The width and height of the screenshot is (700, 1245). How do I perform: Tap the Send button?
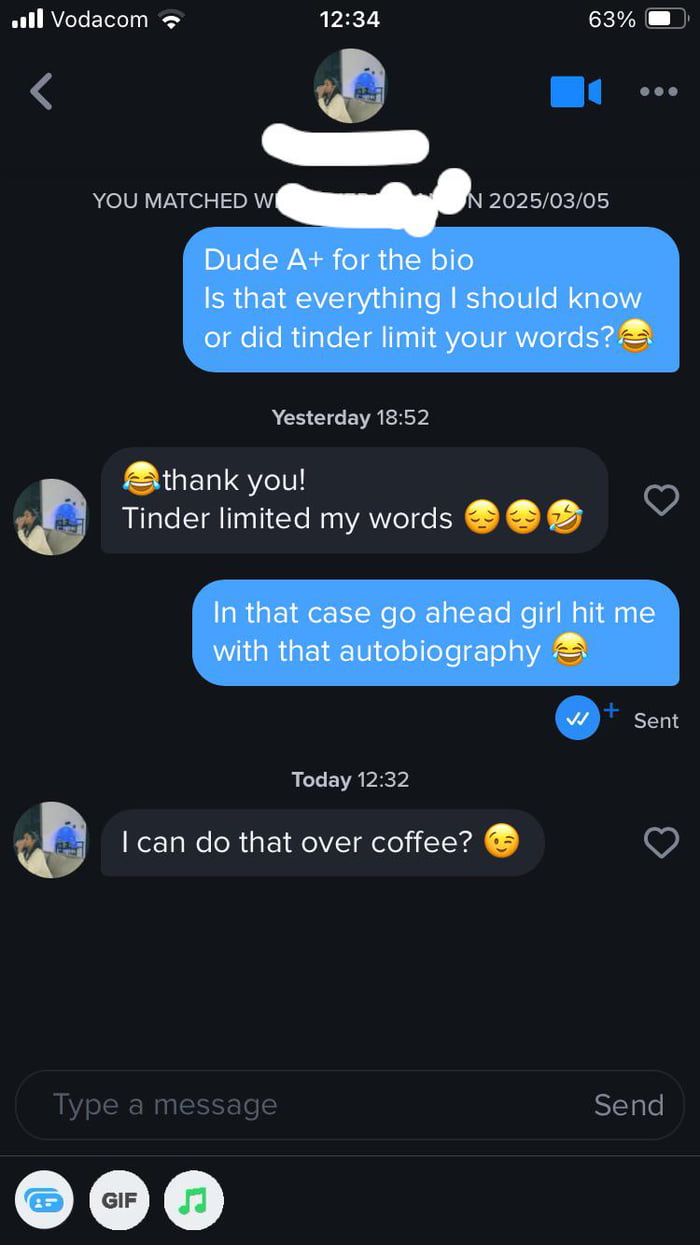coord(628,1105)
